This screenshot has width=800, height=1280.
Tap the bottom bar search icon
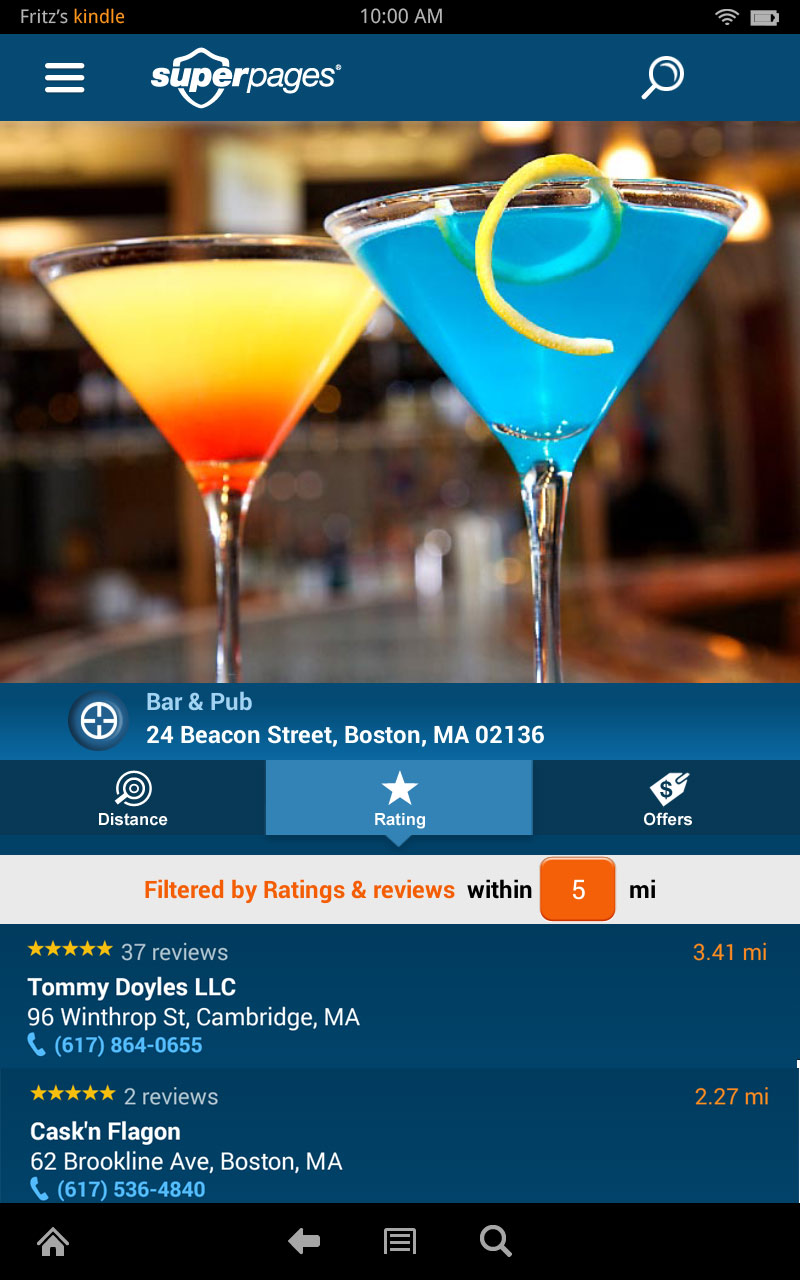pyautogui.click(x=495, y=1242)
